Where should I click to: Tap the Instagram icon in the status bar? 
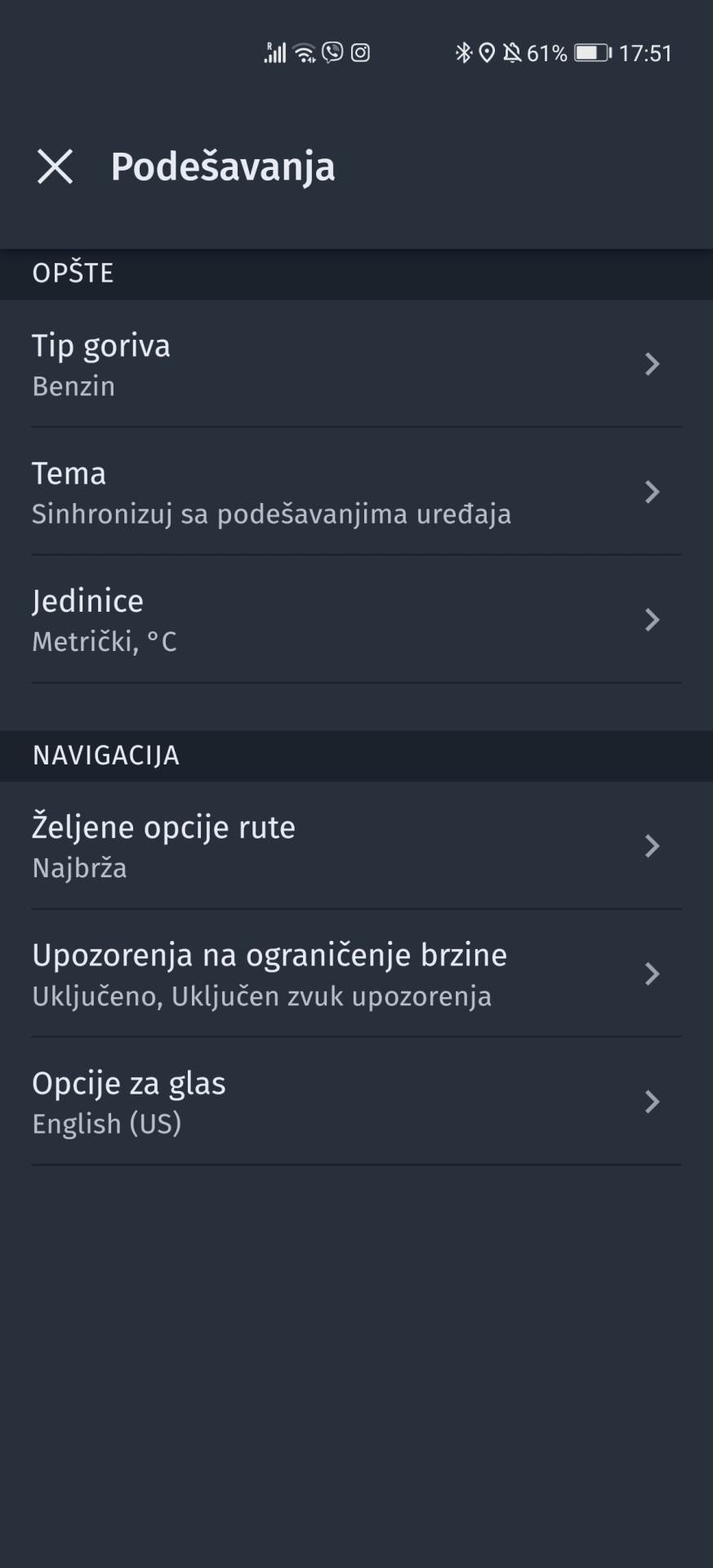pyautogui.click(x=359, y=52)
